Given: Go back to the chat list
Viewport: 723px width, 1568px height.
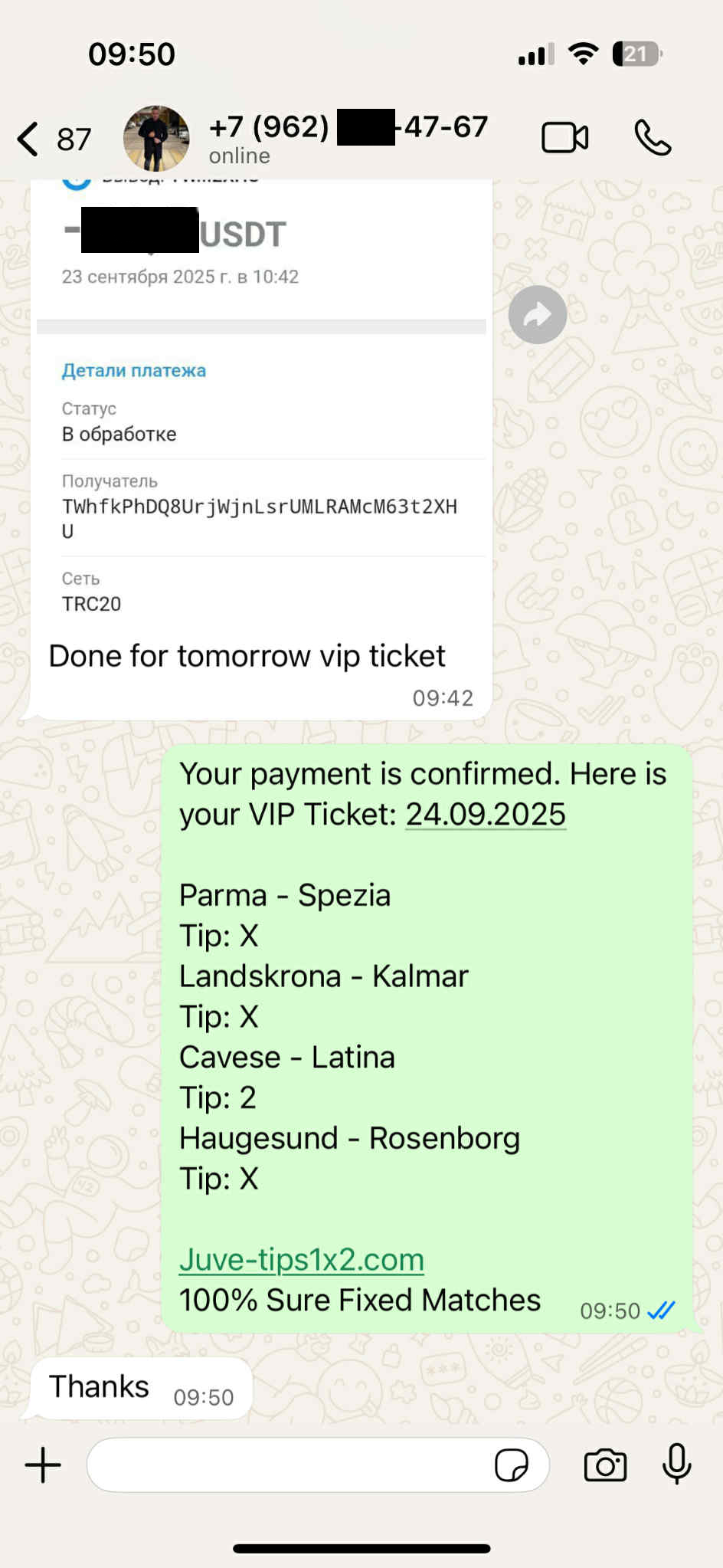Looking at the screenshot, I should coord(31,139).
